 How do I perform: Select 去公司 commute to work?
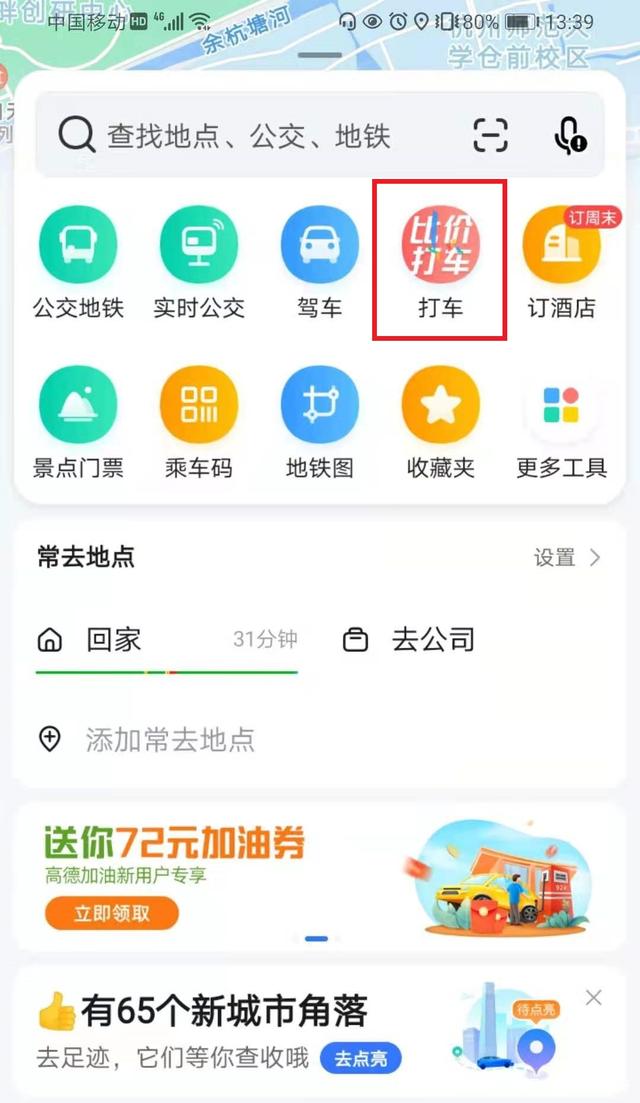pyautogui.click(x=432, y=640)
